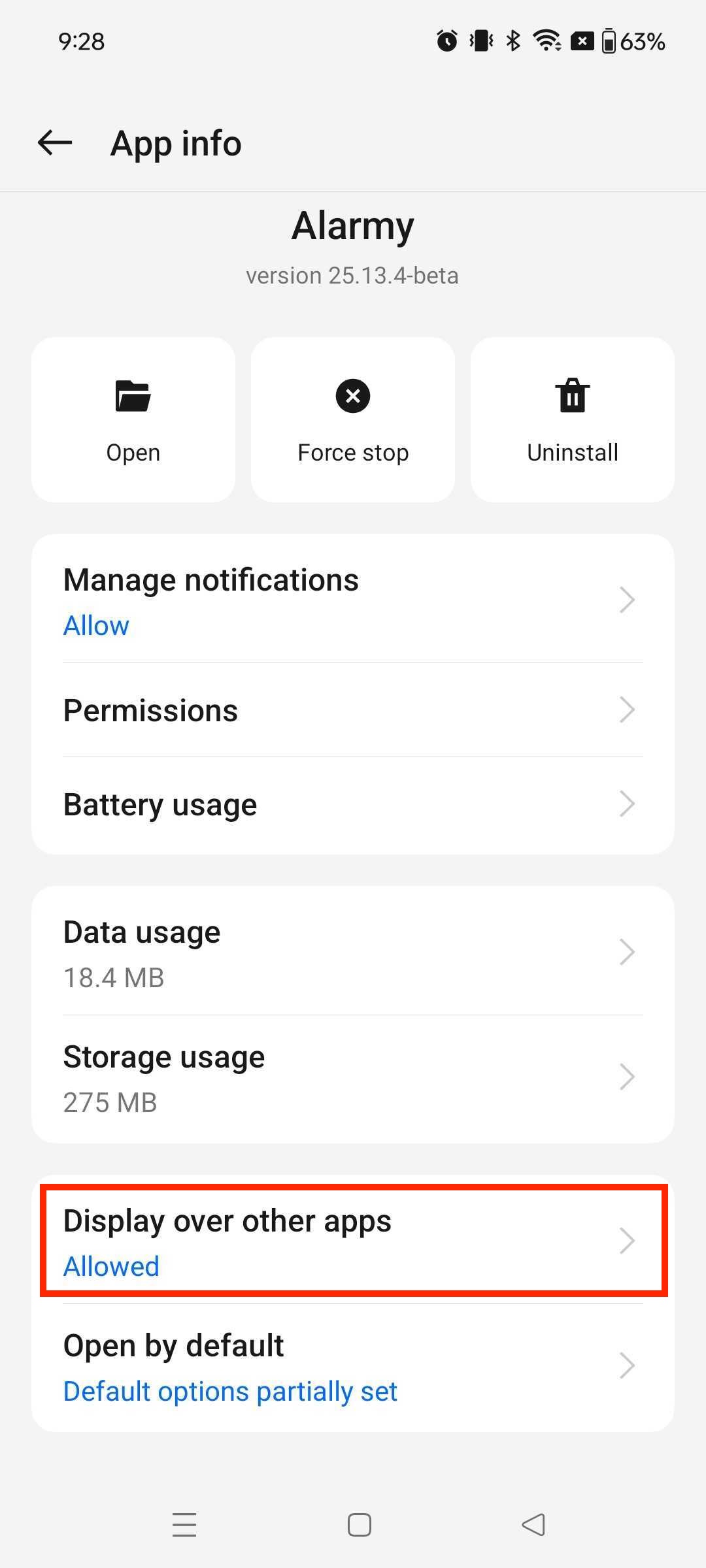
Task: Go back from App info
Action: 55,142
